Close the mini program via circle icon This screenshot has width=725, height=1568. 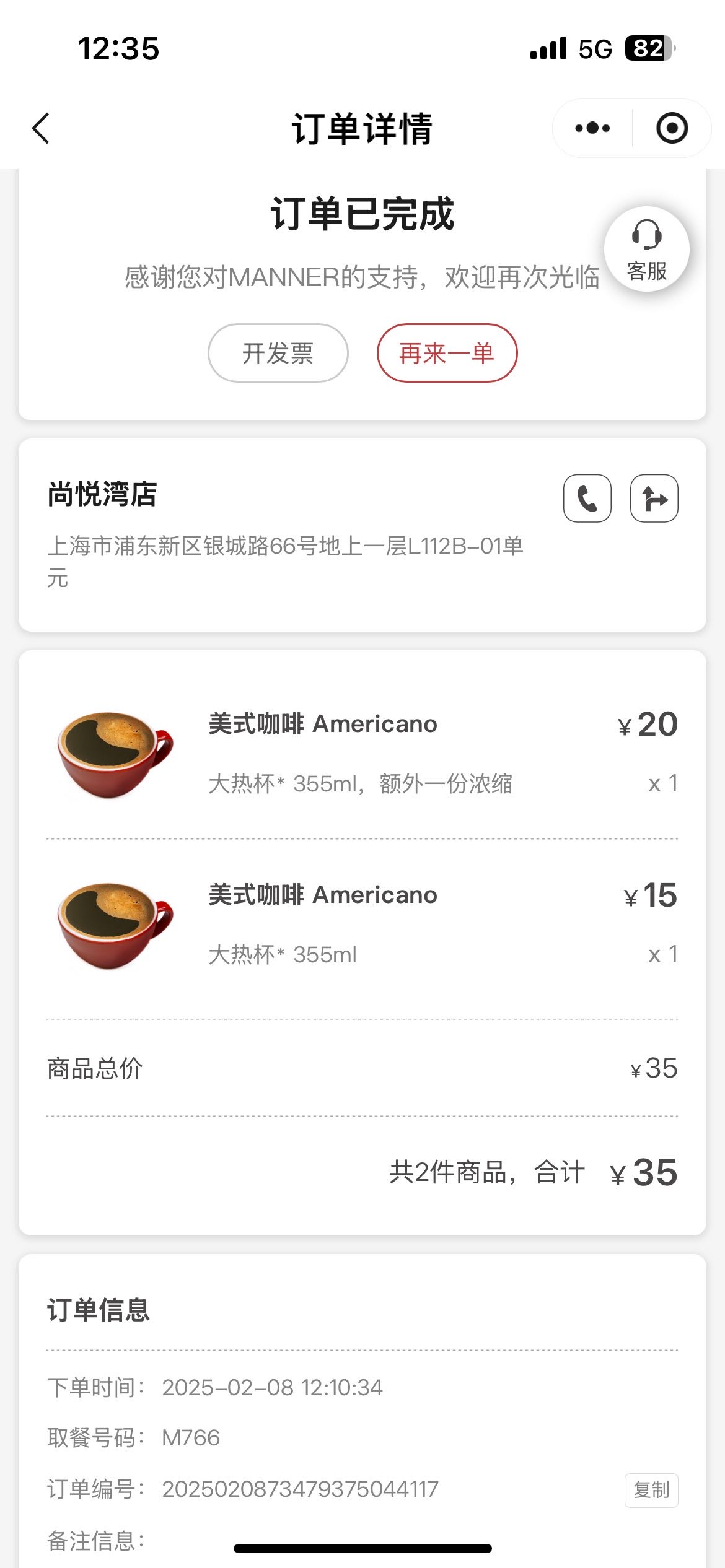672,128
